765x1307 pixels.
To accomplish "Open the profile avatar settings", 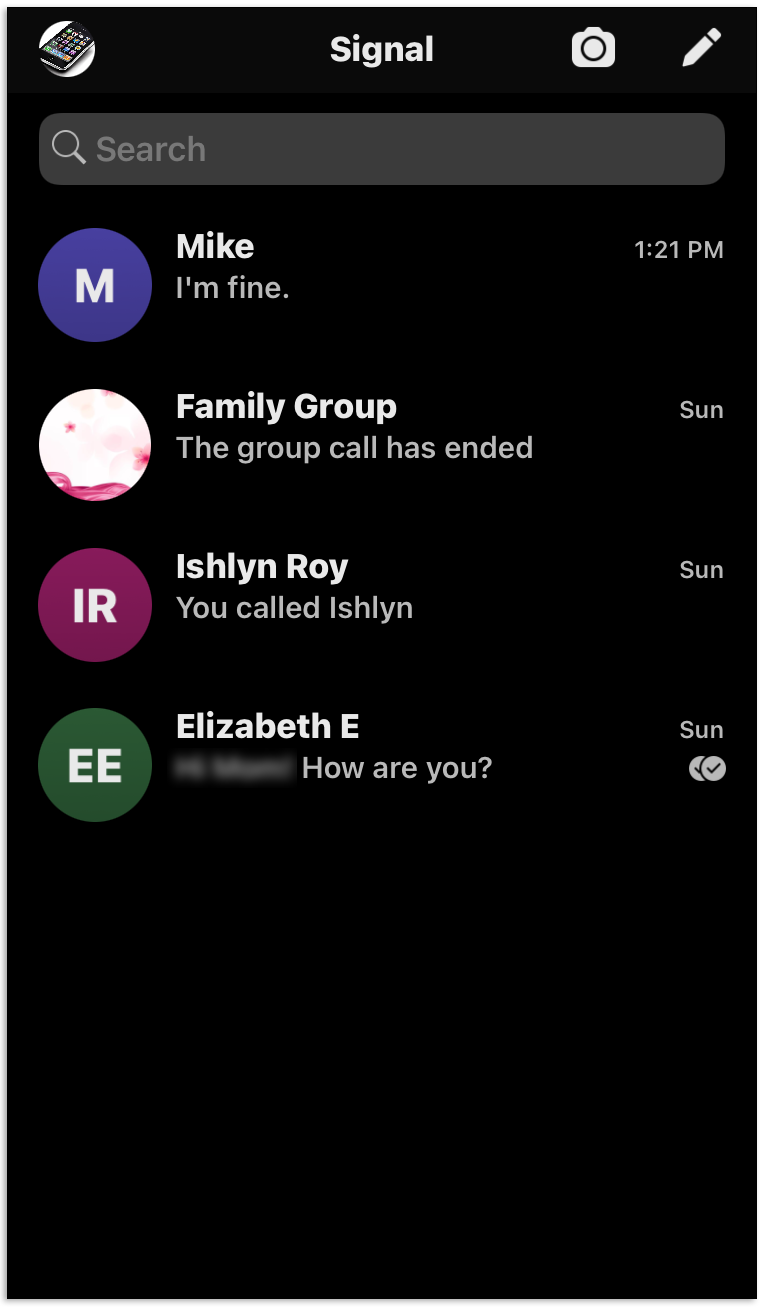I will pos(67,48).
